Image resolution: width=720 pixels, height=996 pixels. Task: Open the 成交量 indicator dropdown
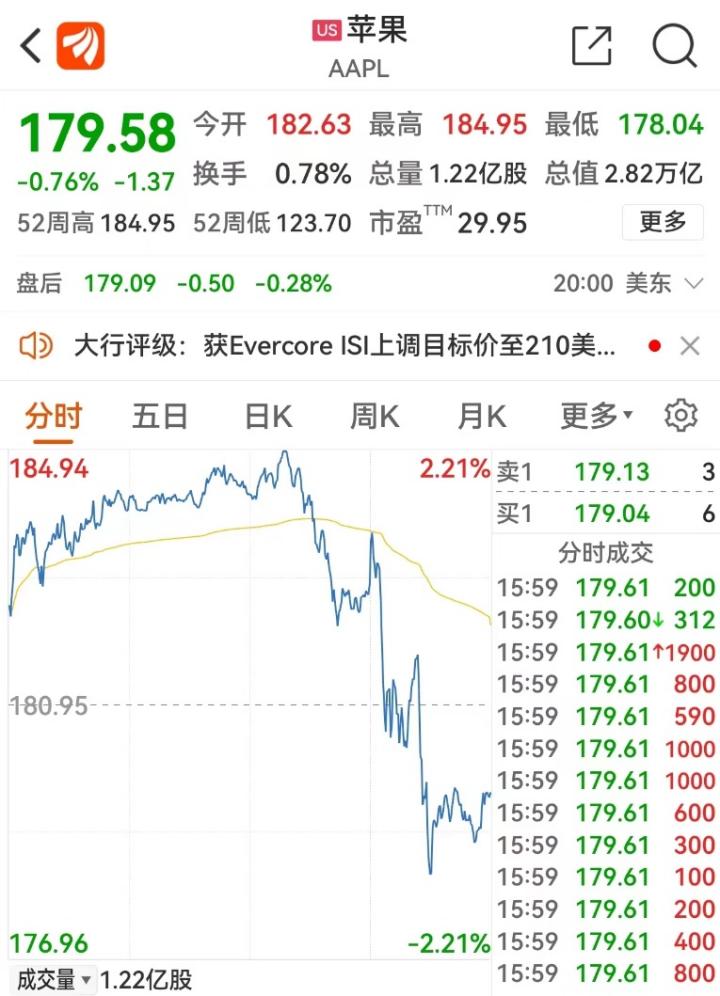tap(53, 980)
